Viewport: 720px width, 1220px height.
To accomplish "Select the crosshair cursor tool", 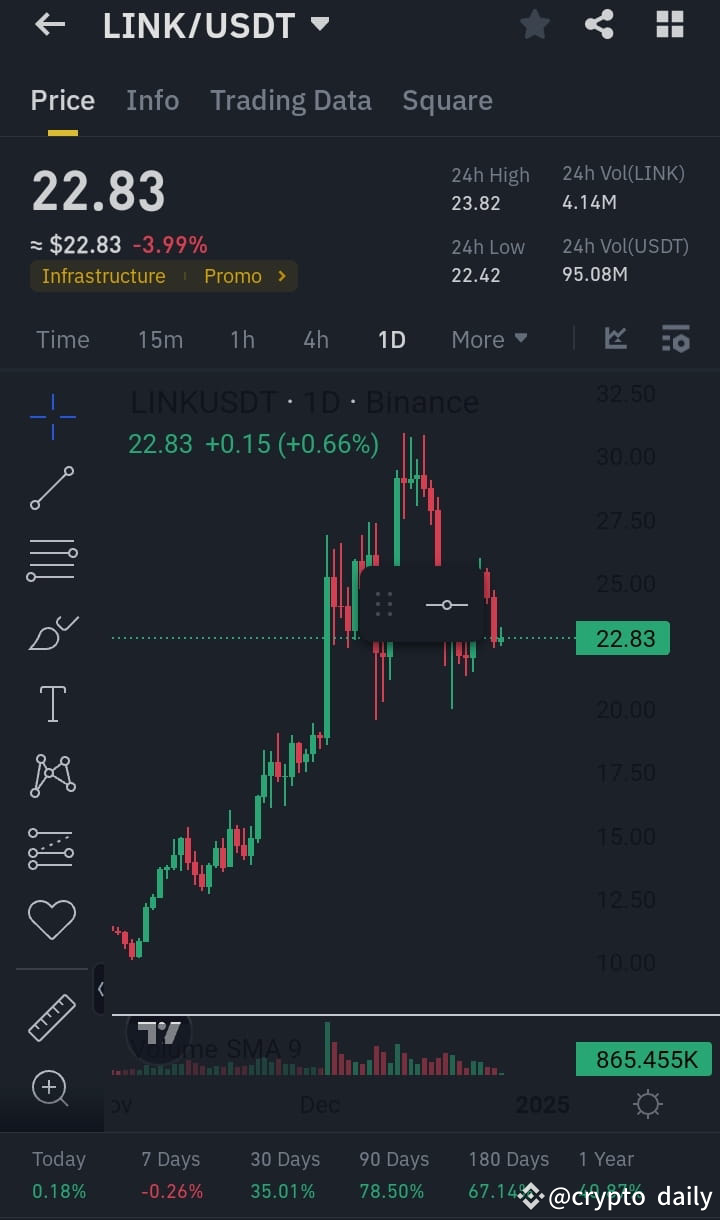I will pyautogui.click(x=51, y=417).
